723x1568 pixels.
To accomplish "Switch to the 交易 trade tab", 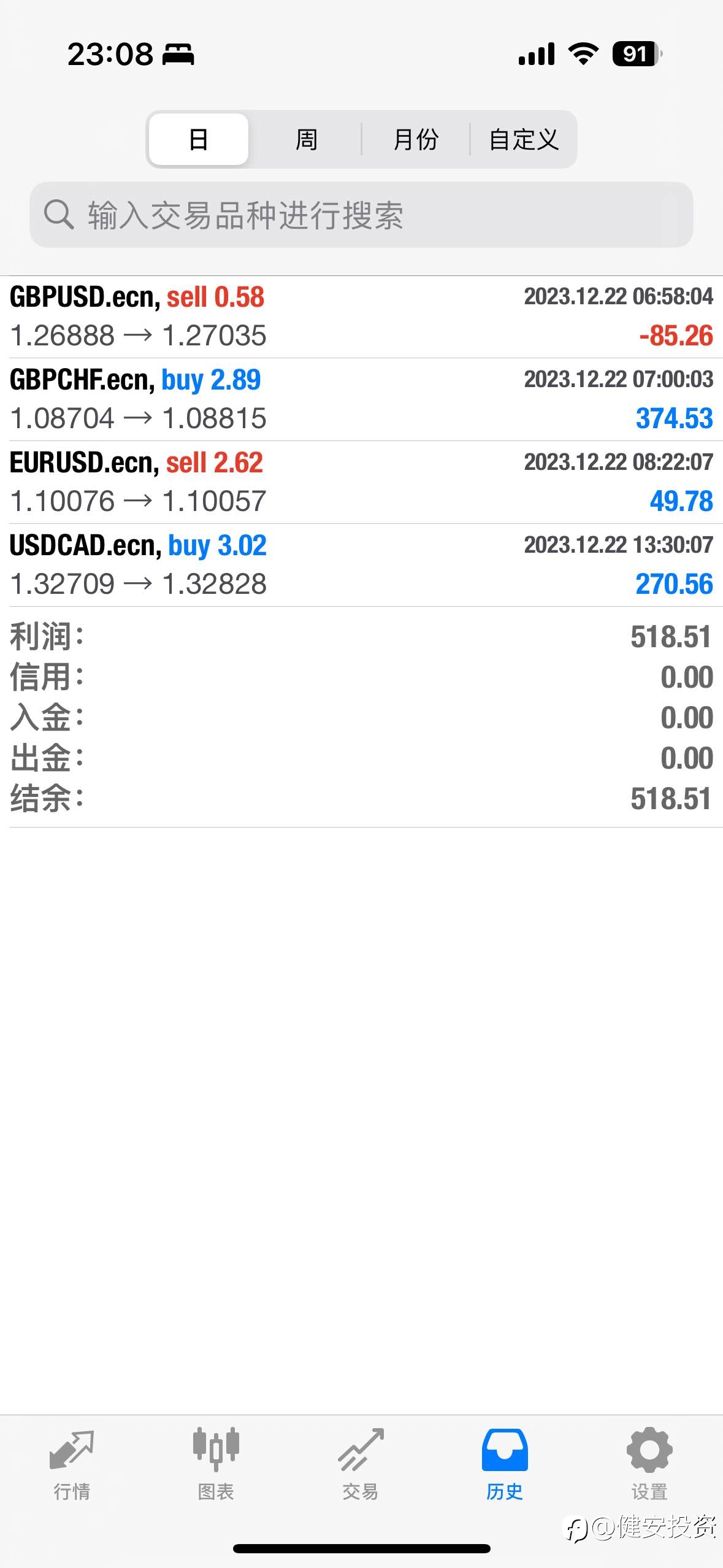I will pyautogui.click(x=361, y=1465).
